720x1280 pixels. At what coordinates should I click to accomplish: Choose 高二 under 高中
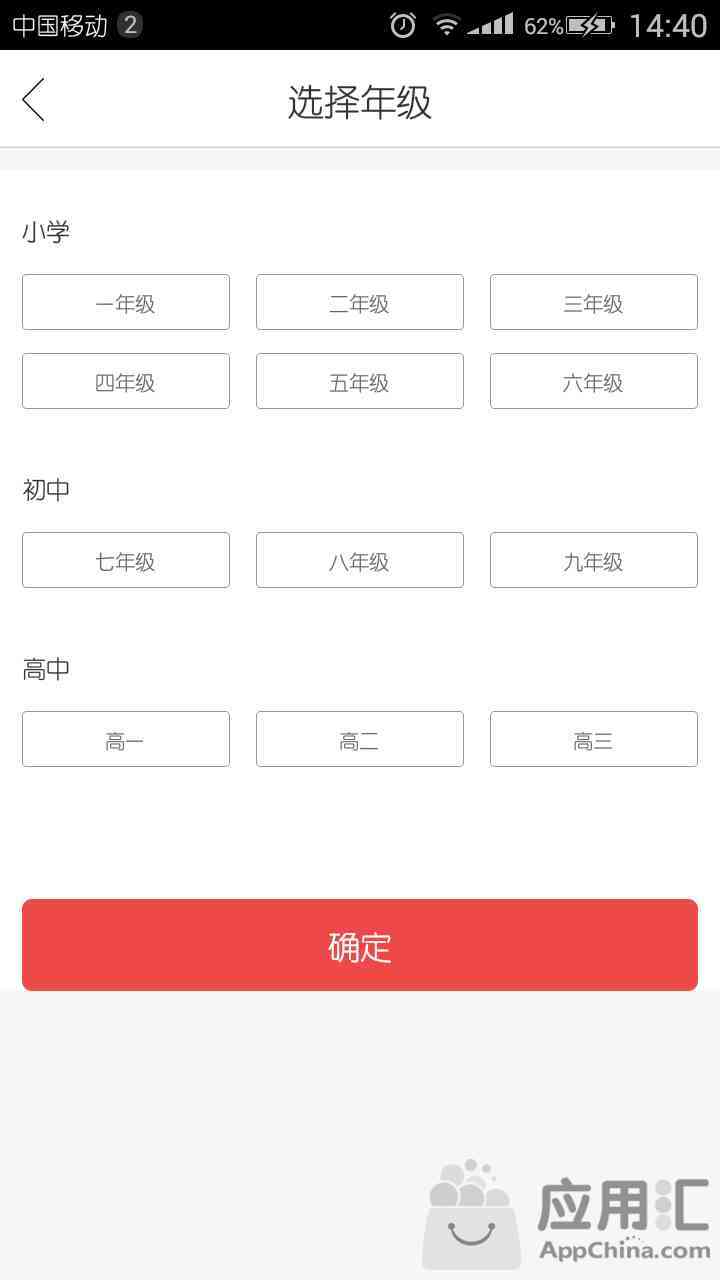click(360, 739)
